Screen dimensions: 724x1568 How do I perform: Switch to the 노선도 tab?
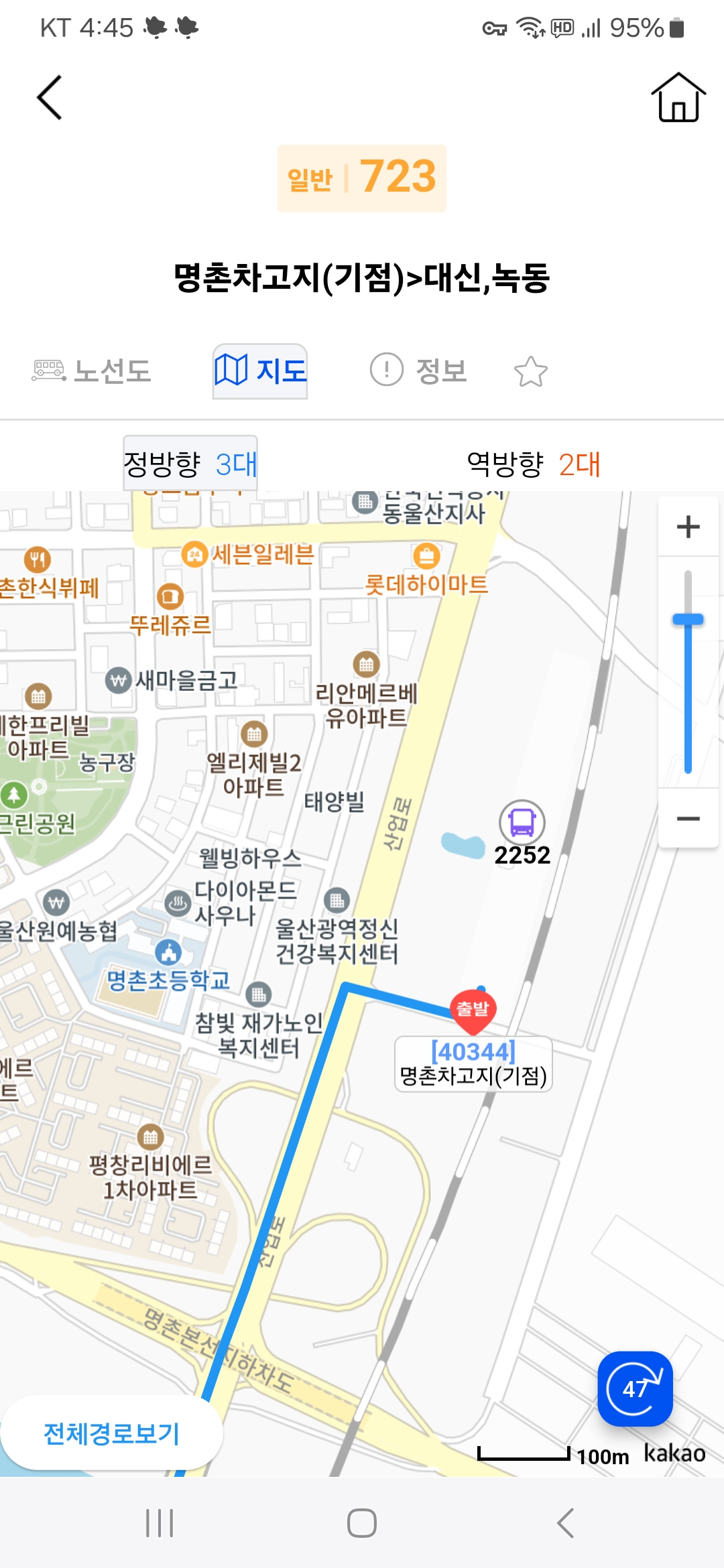tap(93, 371)
